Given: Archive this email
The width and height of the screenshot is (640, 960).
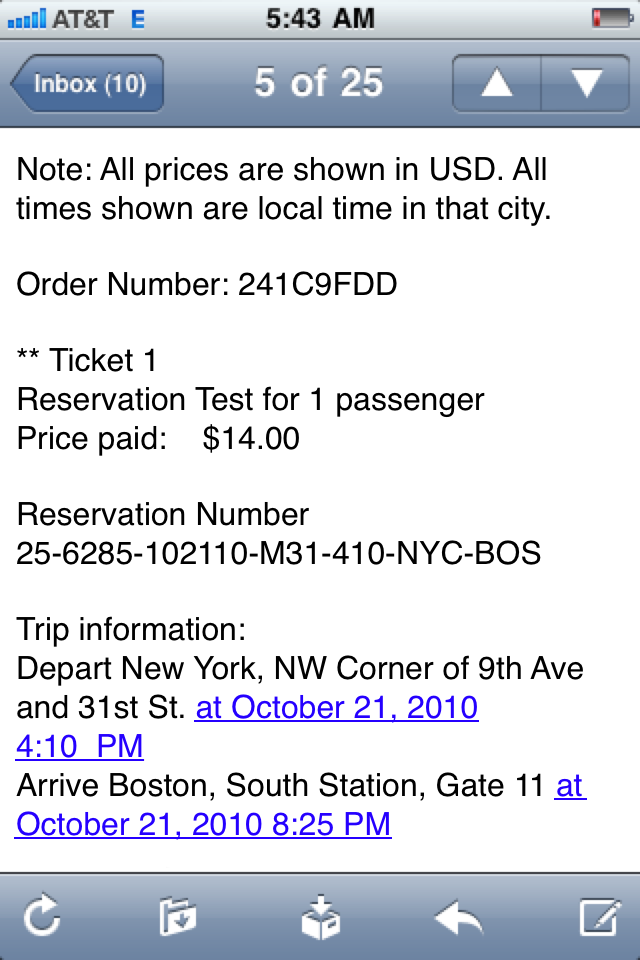Looking at the screenshot, I should pyautogui.click(x=320, y=916).
